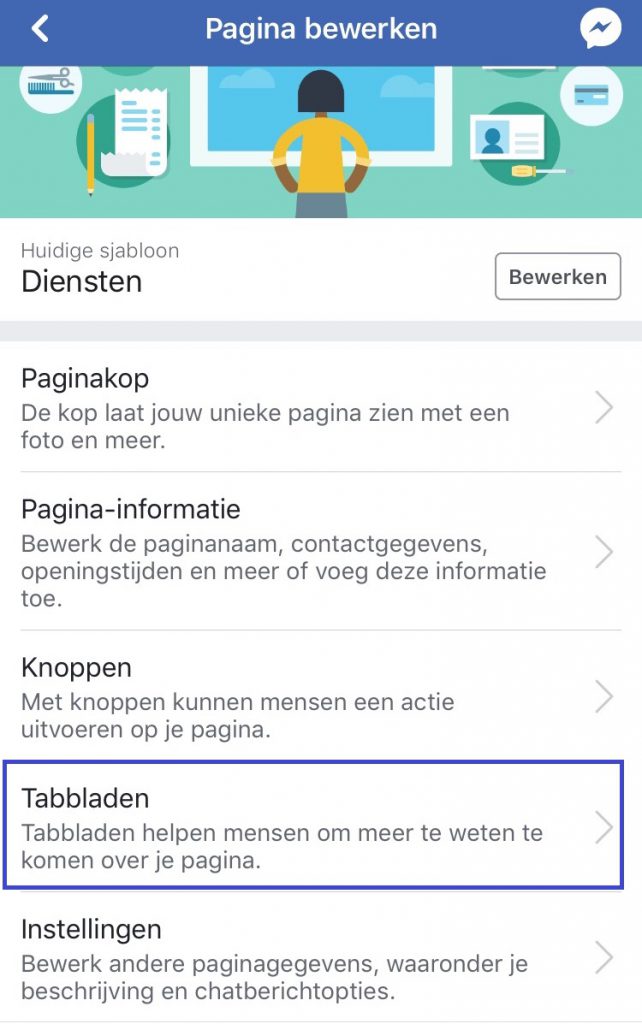This screenshot has height=1024, width=642.
Task: Go back from Pagina bewerken
Action: pos(40,29)
